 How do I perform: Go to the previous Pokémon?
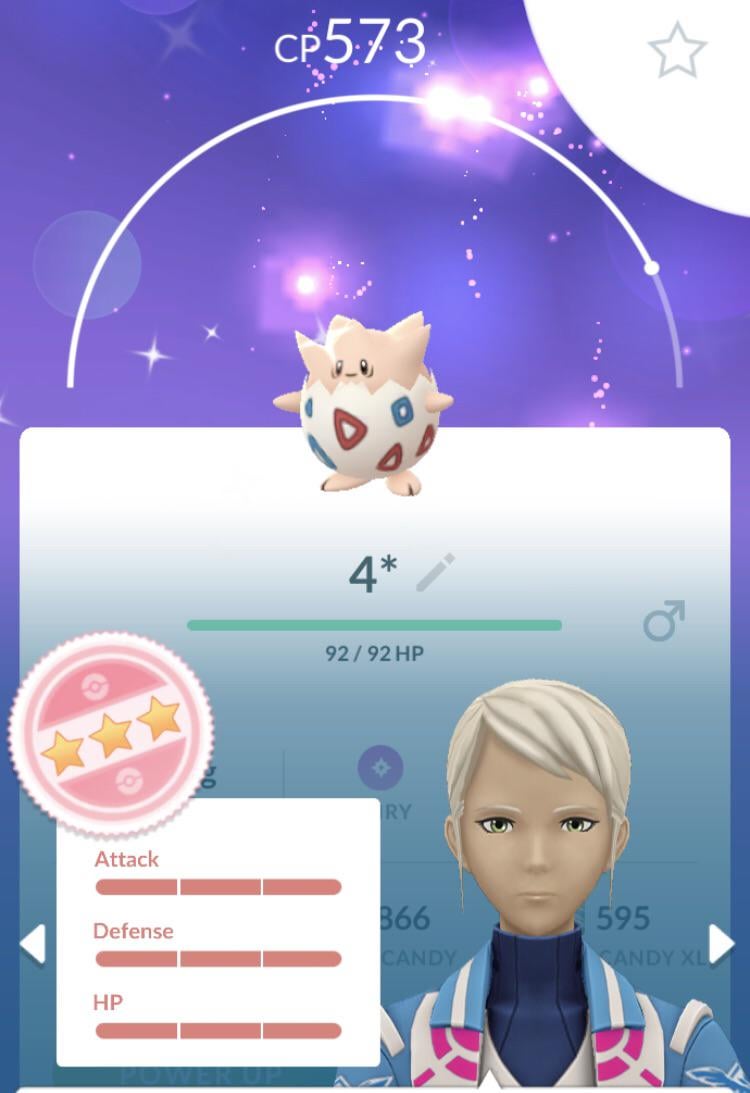32,944
